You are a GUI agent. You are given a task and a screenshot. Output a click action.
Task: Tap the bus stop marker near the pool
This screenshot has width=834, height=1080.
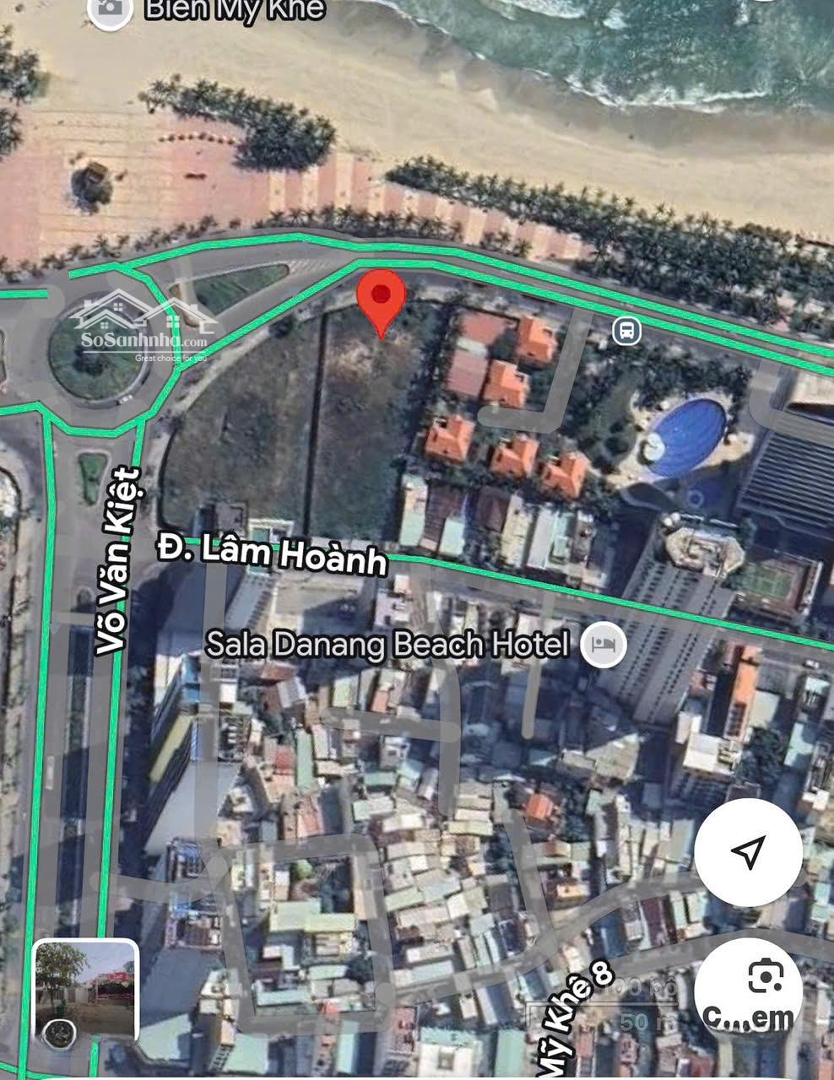click(x=627, y=330)
